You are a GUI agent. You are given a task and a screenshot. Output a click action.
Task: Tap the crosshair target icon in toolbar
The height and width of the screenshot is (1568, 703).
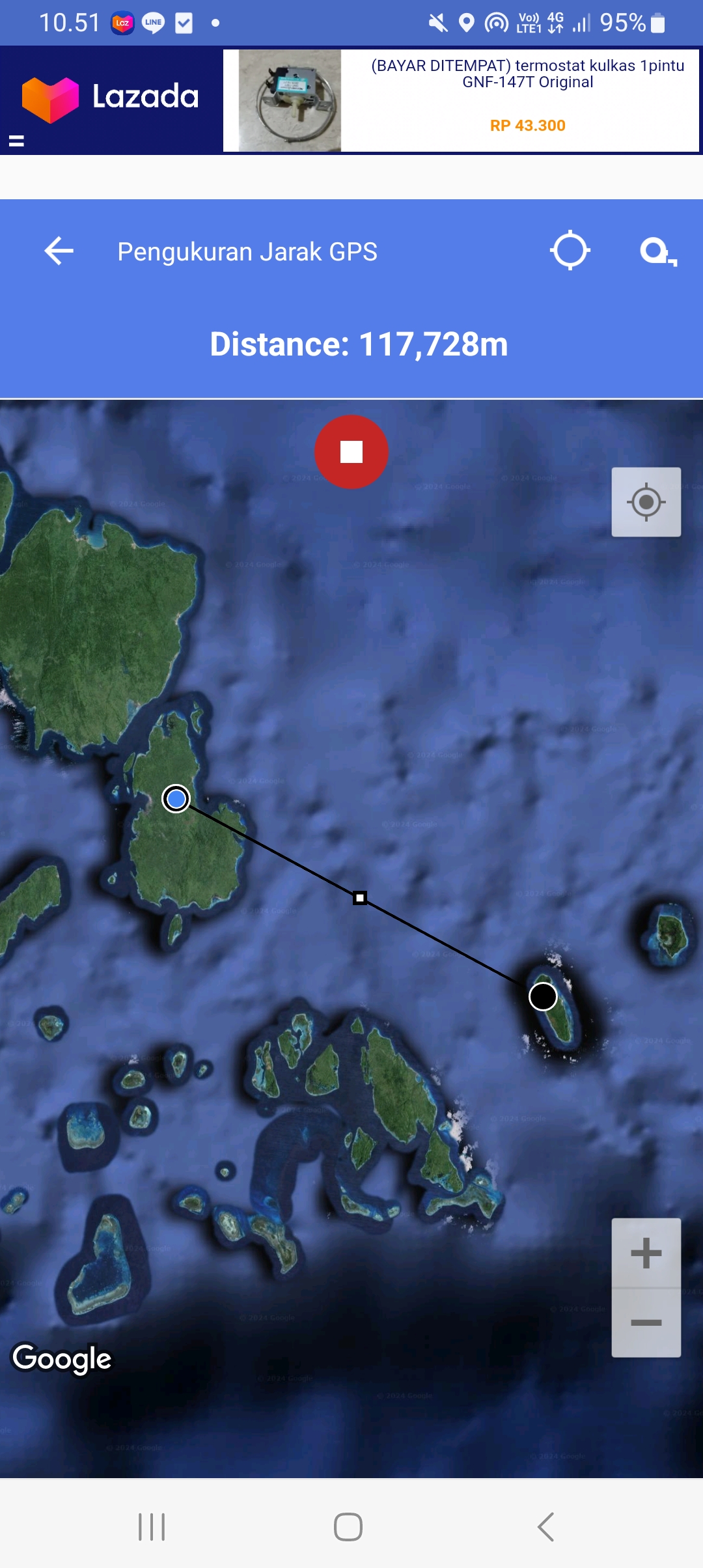(570, 250)
